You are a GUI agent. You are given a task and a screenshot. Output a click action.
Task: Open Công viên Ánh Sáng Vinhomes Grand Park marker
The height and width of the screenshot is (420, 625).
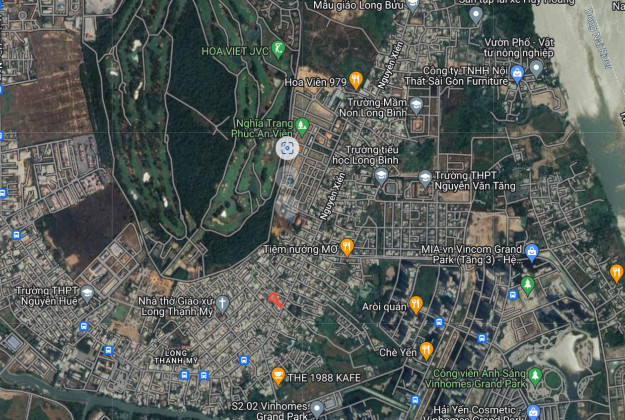[536, 377]
